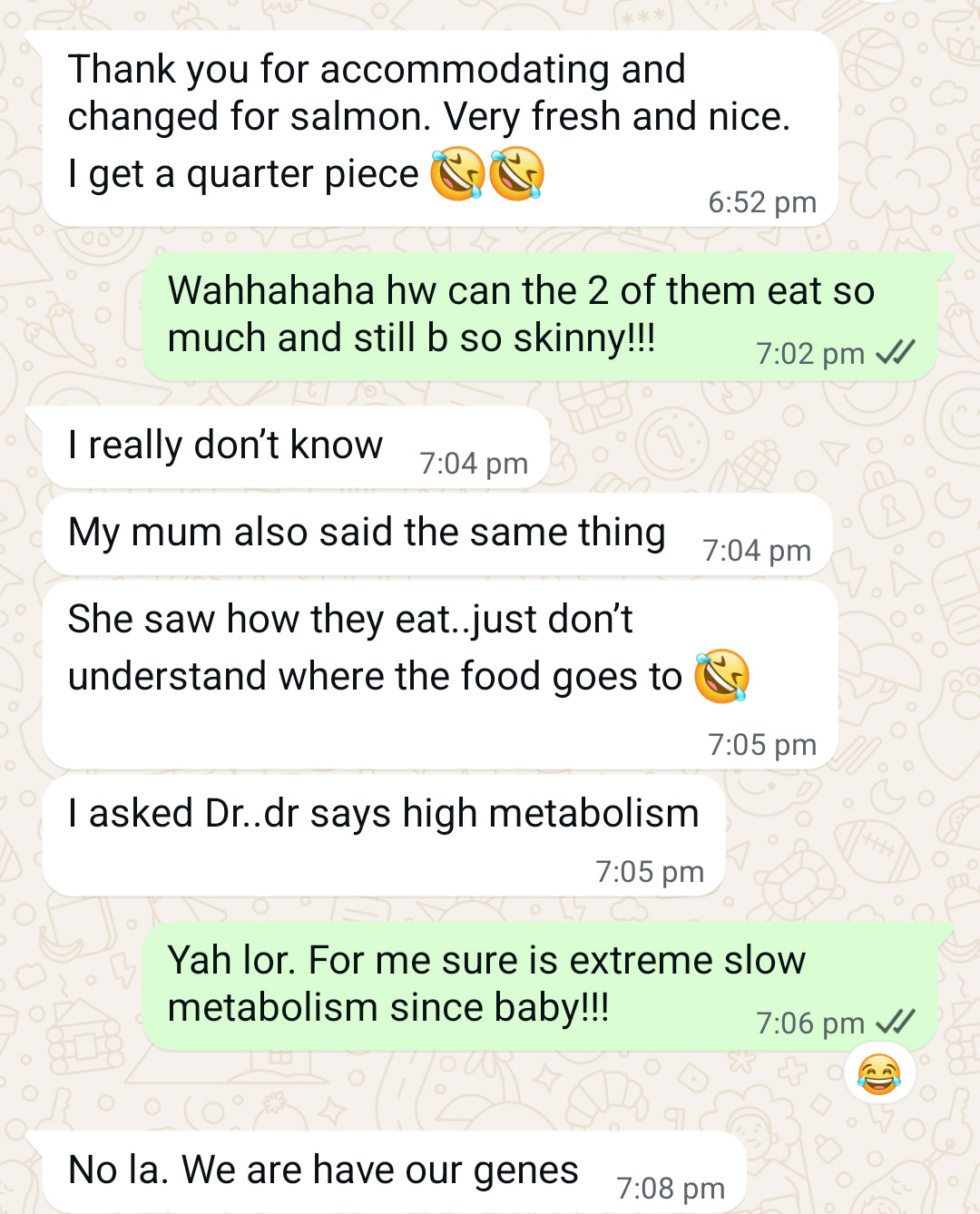The image size is (980, 1214).
Task: Open the laughing reaction on the metabolism message
Action: point(879,1074)
